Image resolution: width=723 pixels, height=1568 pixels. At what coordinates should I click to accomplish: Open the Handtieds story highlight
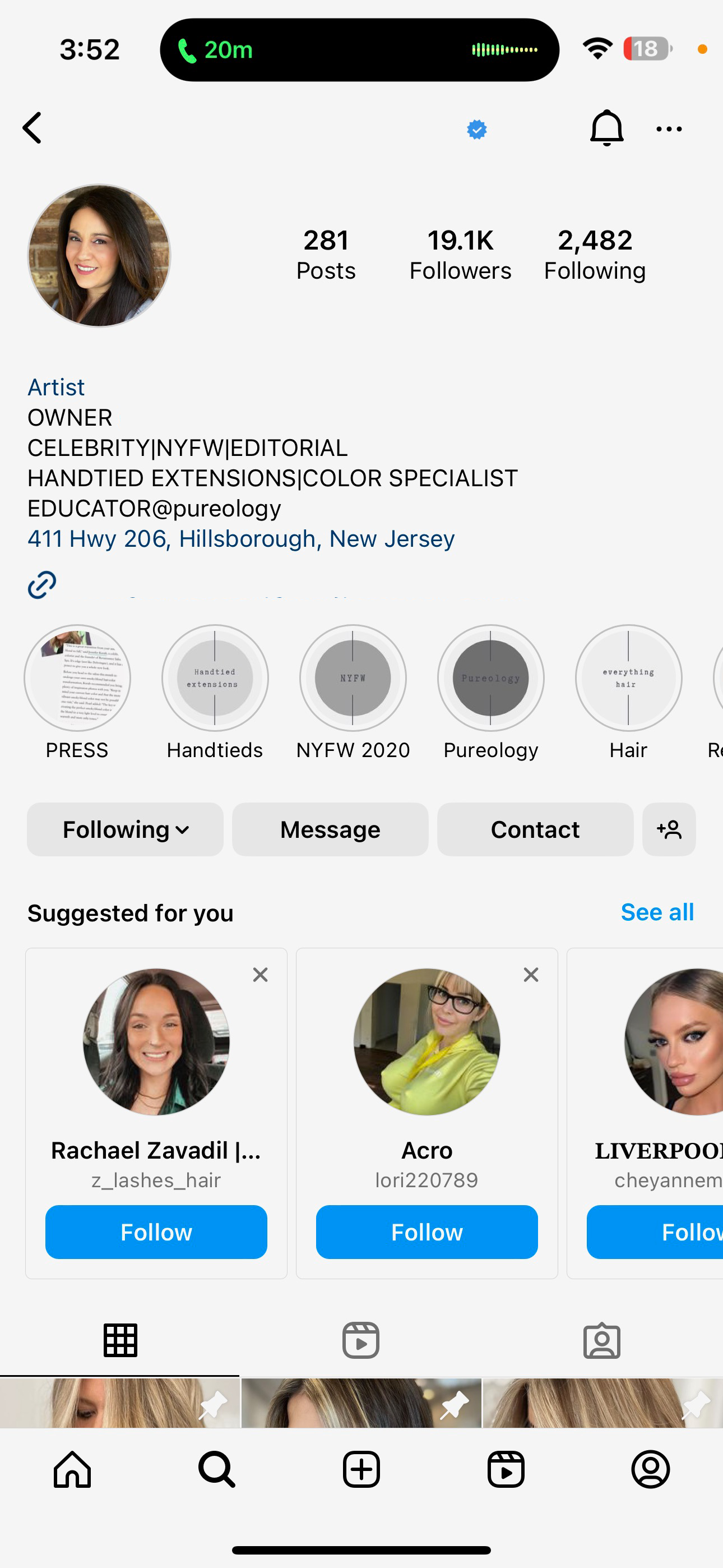click(x=215, y=678)
